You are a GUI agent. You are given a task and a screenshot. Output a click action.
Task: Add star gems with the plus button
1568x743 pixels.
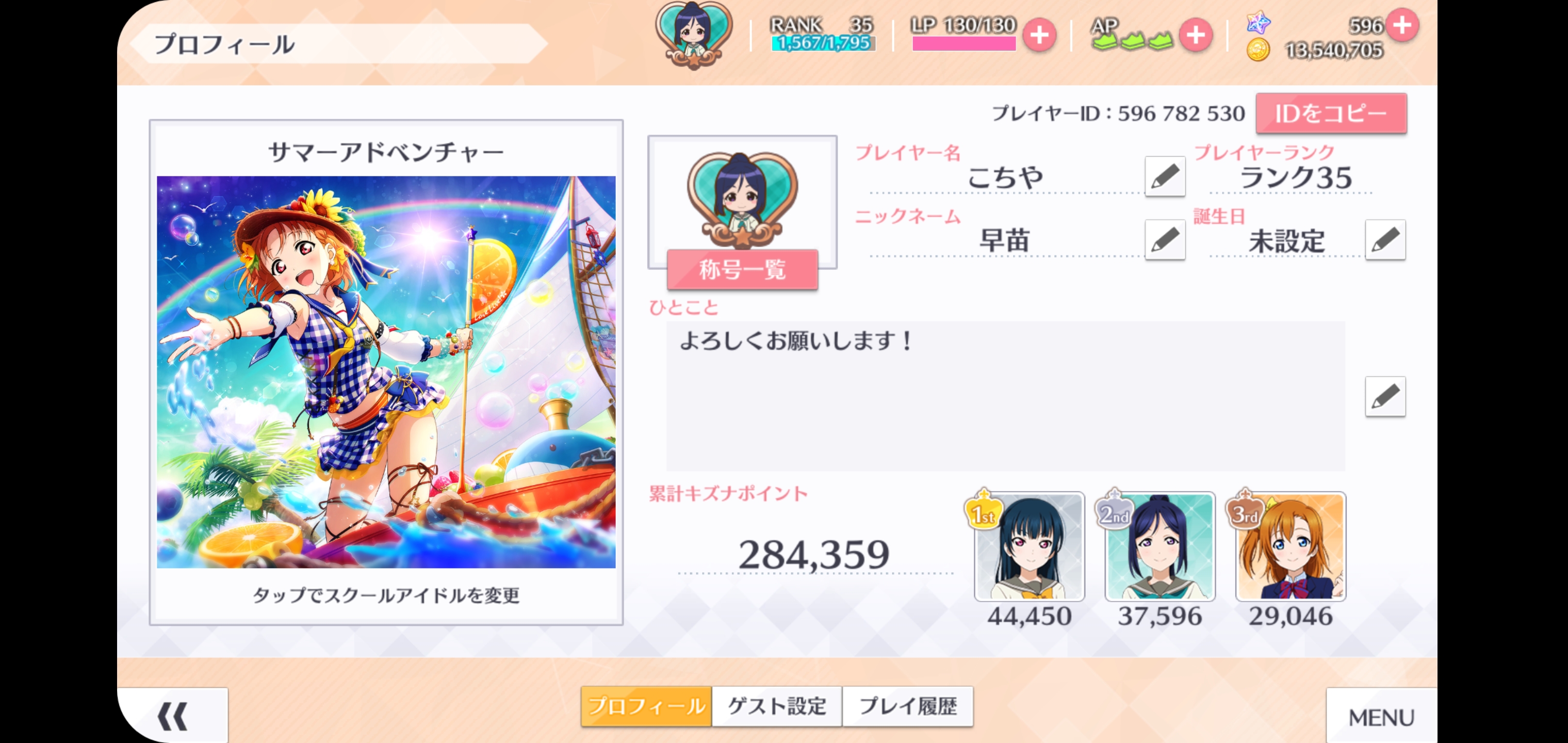(1402, 25)
